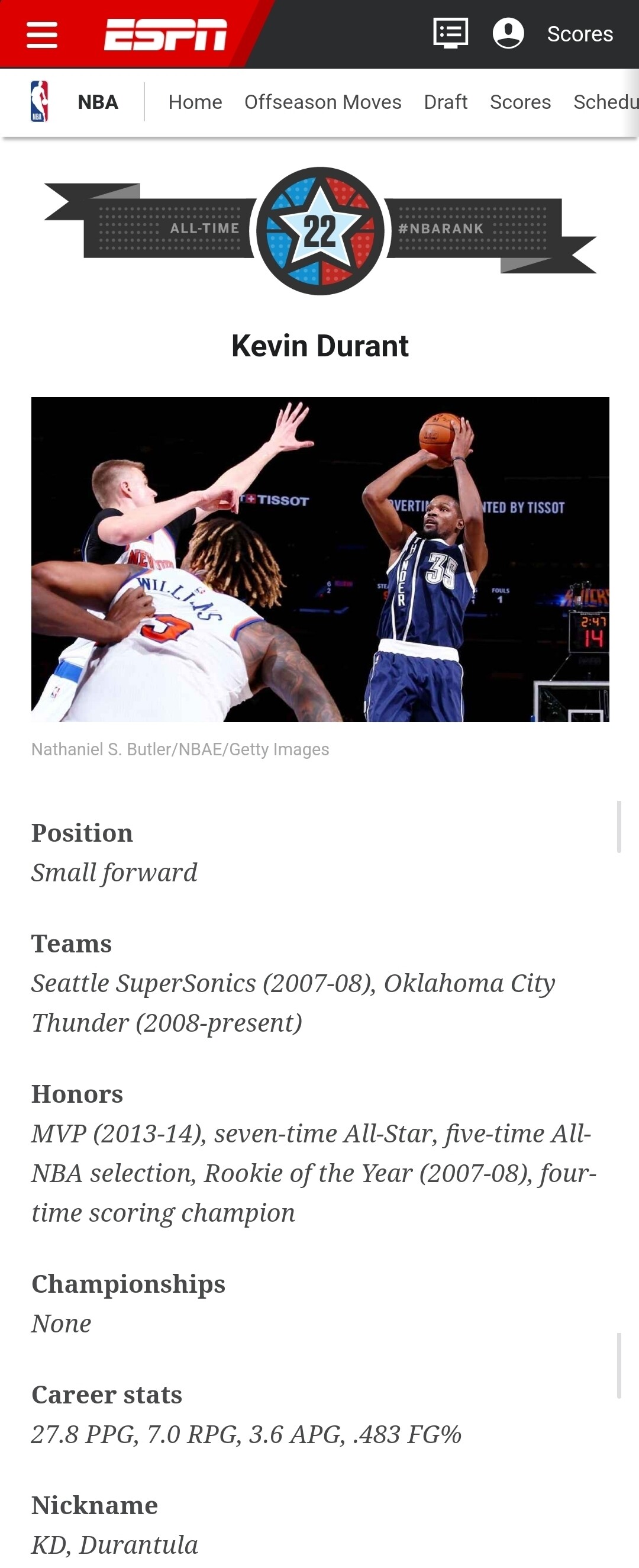Open the user profile icon
639x1568 pixels.
coord(508,34)
